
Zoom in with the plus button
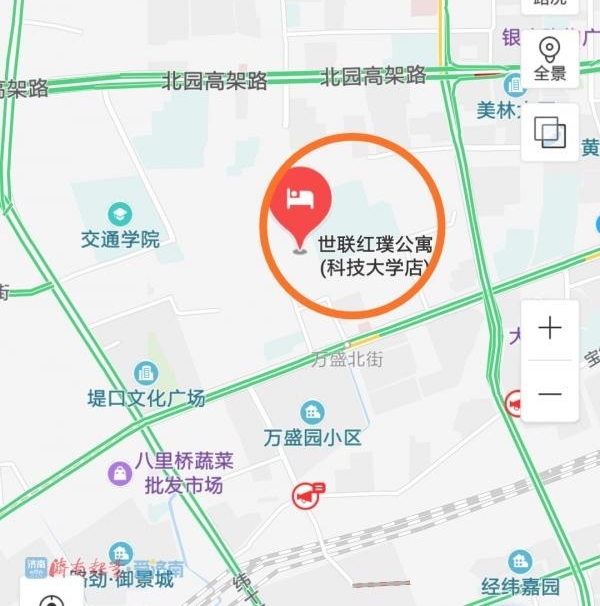(549, 329)
